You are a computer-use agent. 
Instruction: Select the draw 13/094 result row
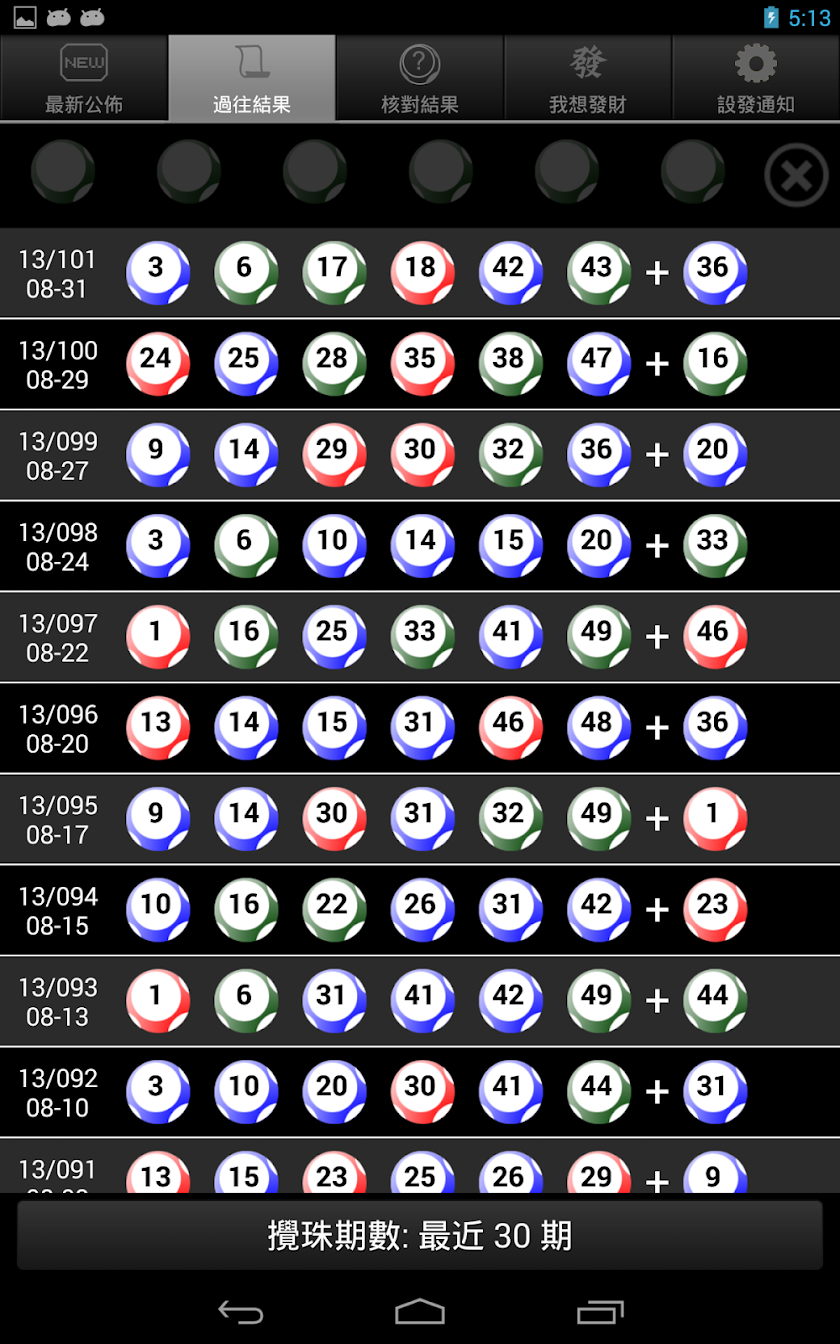click(420, 910)
